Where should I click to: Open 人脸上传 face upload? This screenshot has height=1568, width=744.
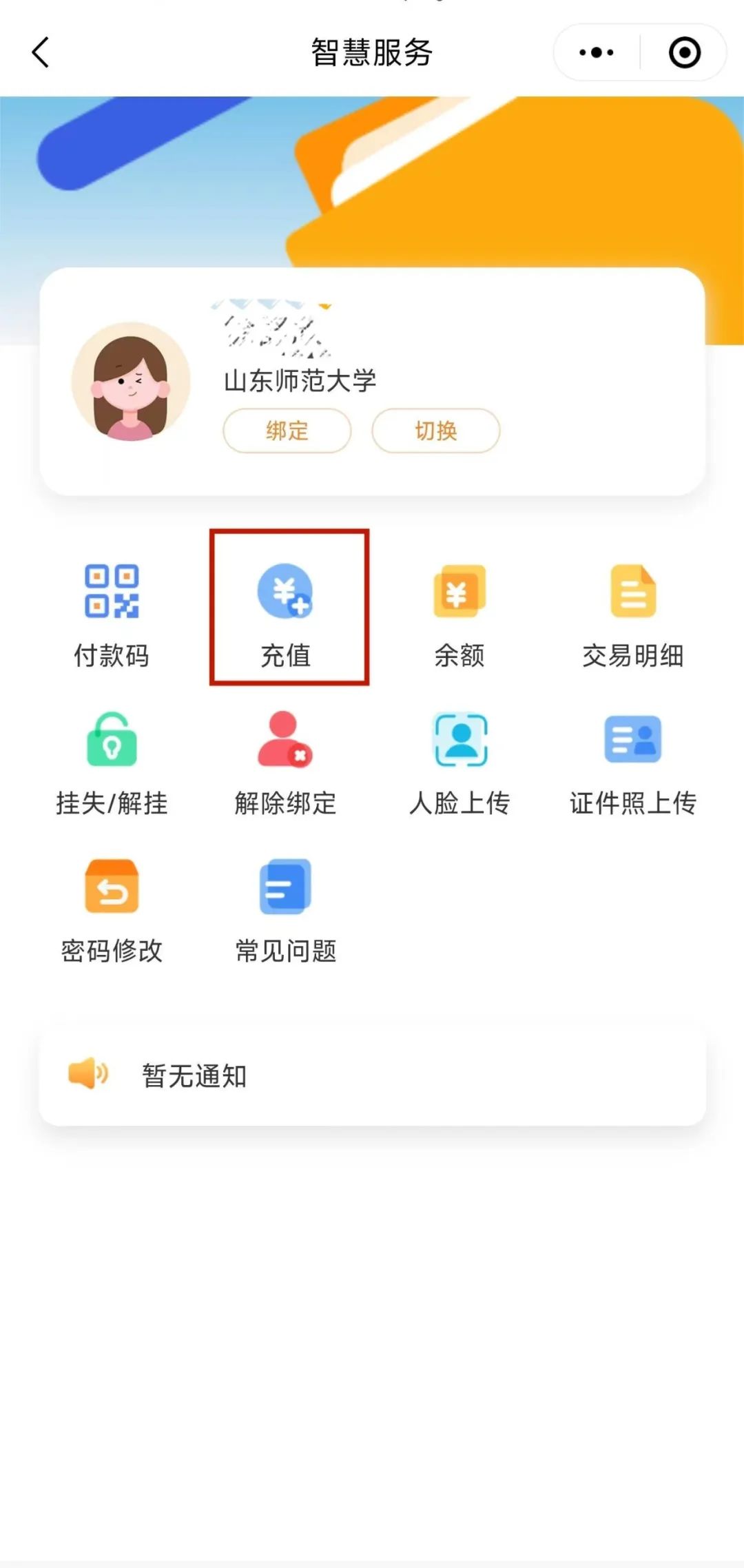coord(459,761)
